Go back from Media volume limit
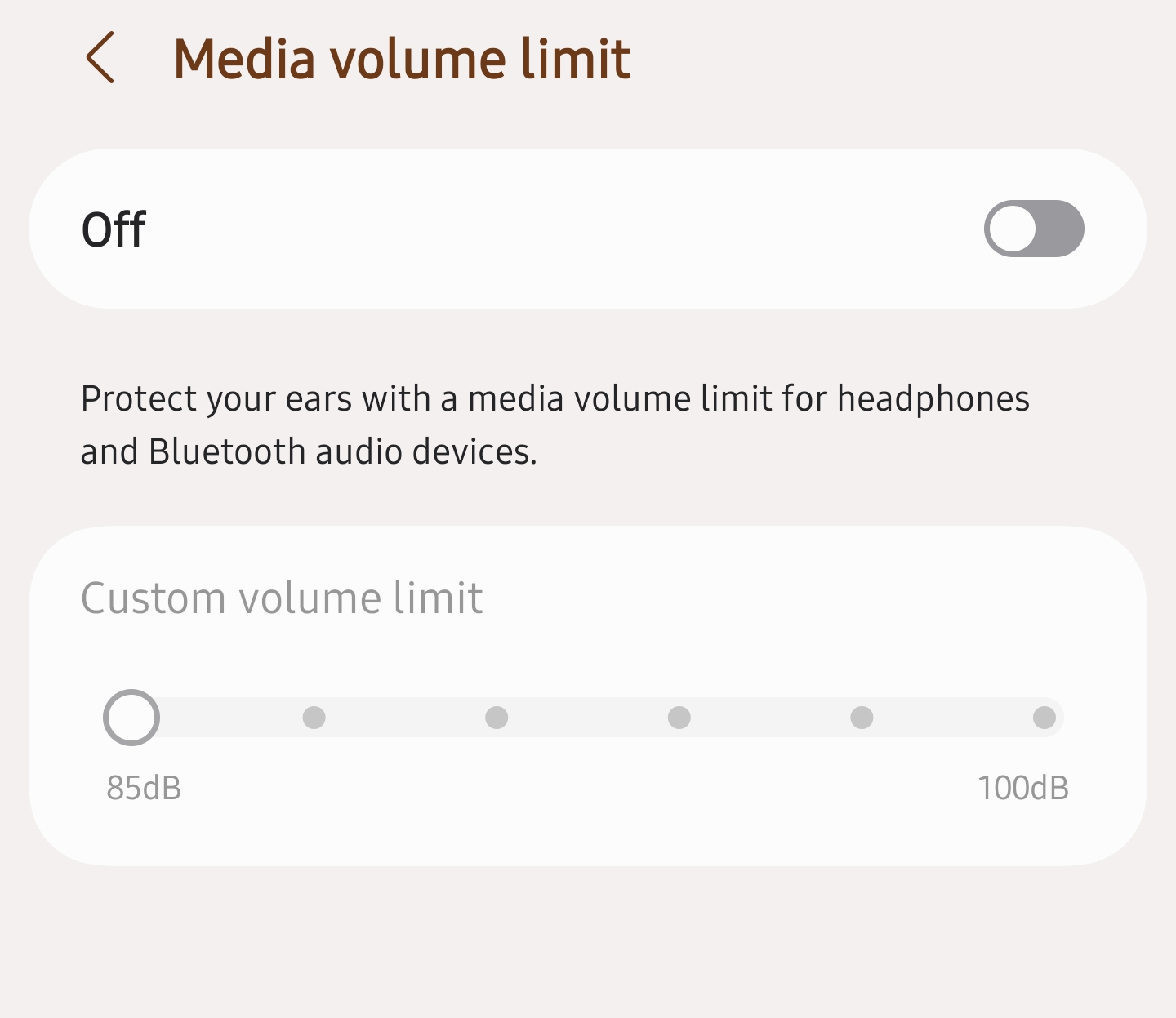The height and width of the screenshot is (1018, 1176). (x=100, y=58)
